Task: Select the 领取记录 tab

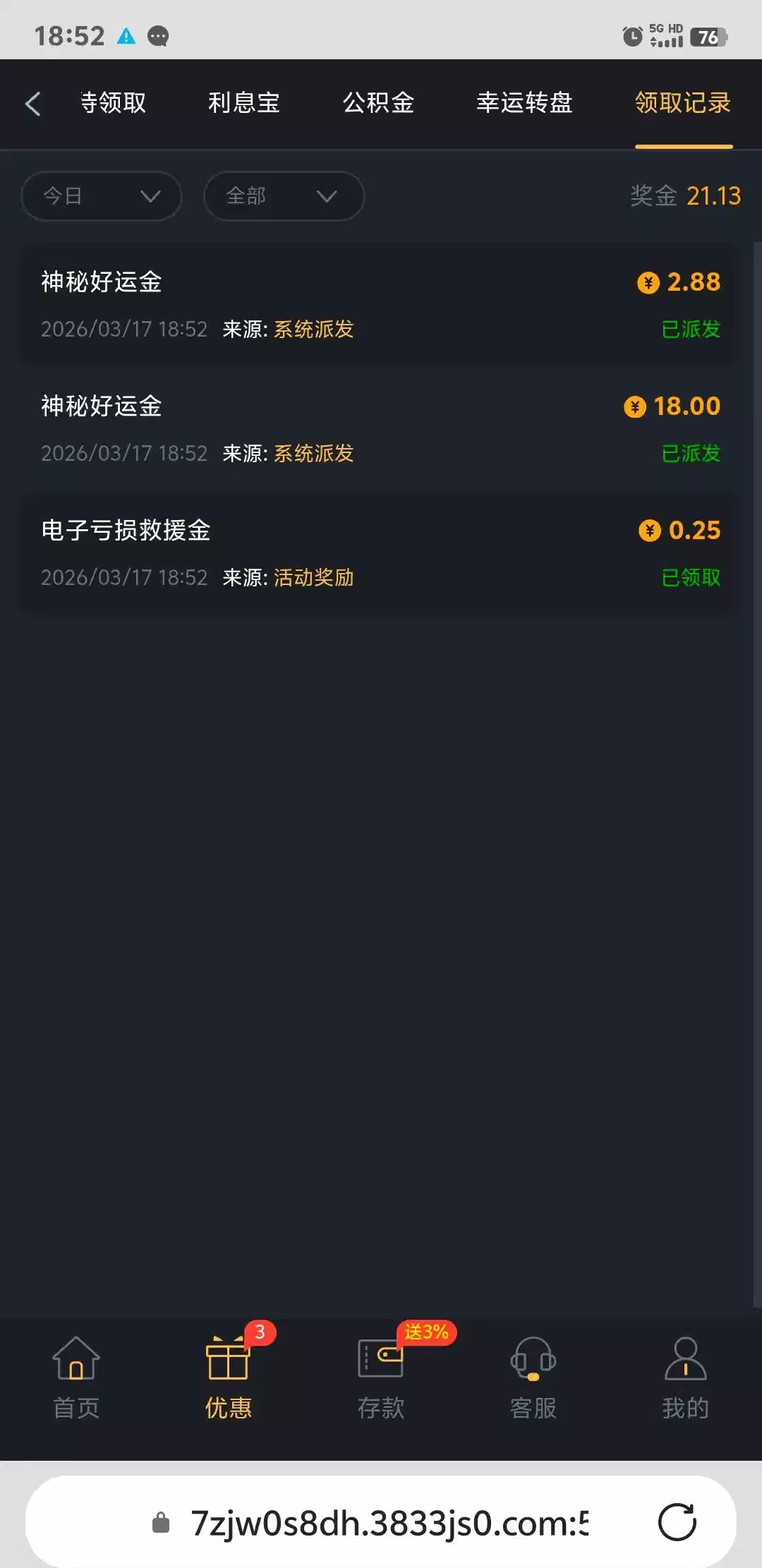Action: click(x=682, y=103)
